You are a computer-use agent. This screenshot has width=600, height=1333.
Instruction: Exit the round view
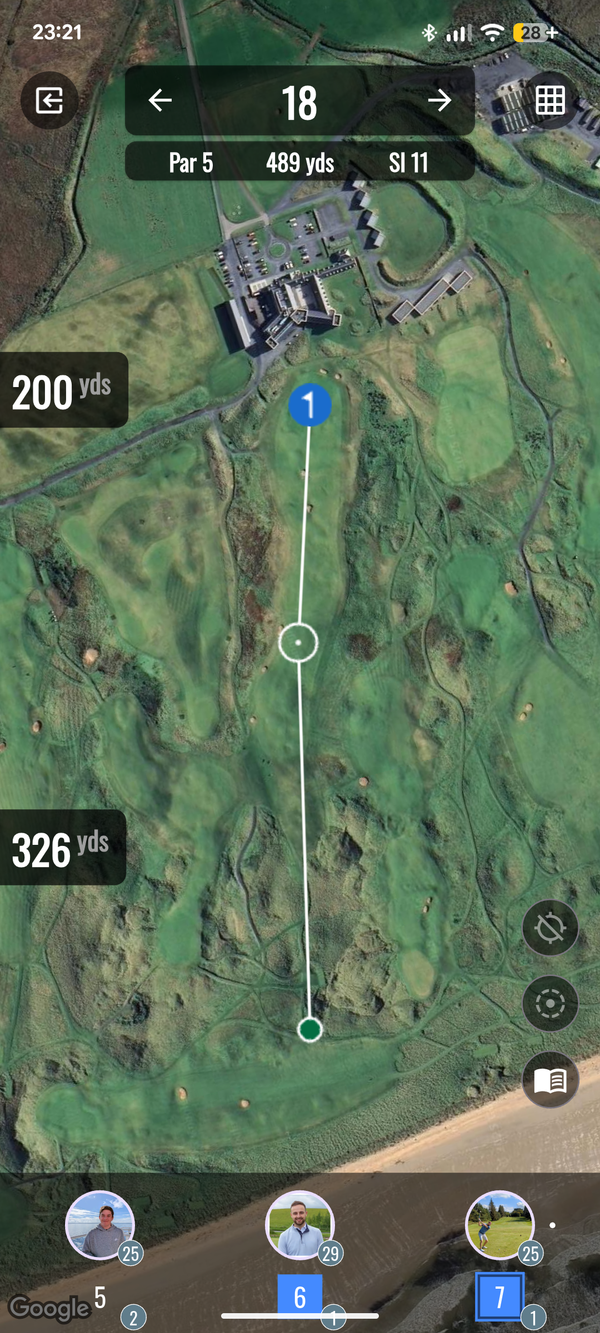coord(49,101)
